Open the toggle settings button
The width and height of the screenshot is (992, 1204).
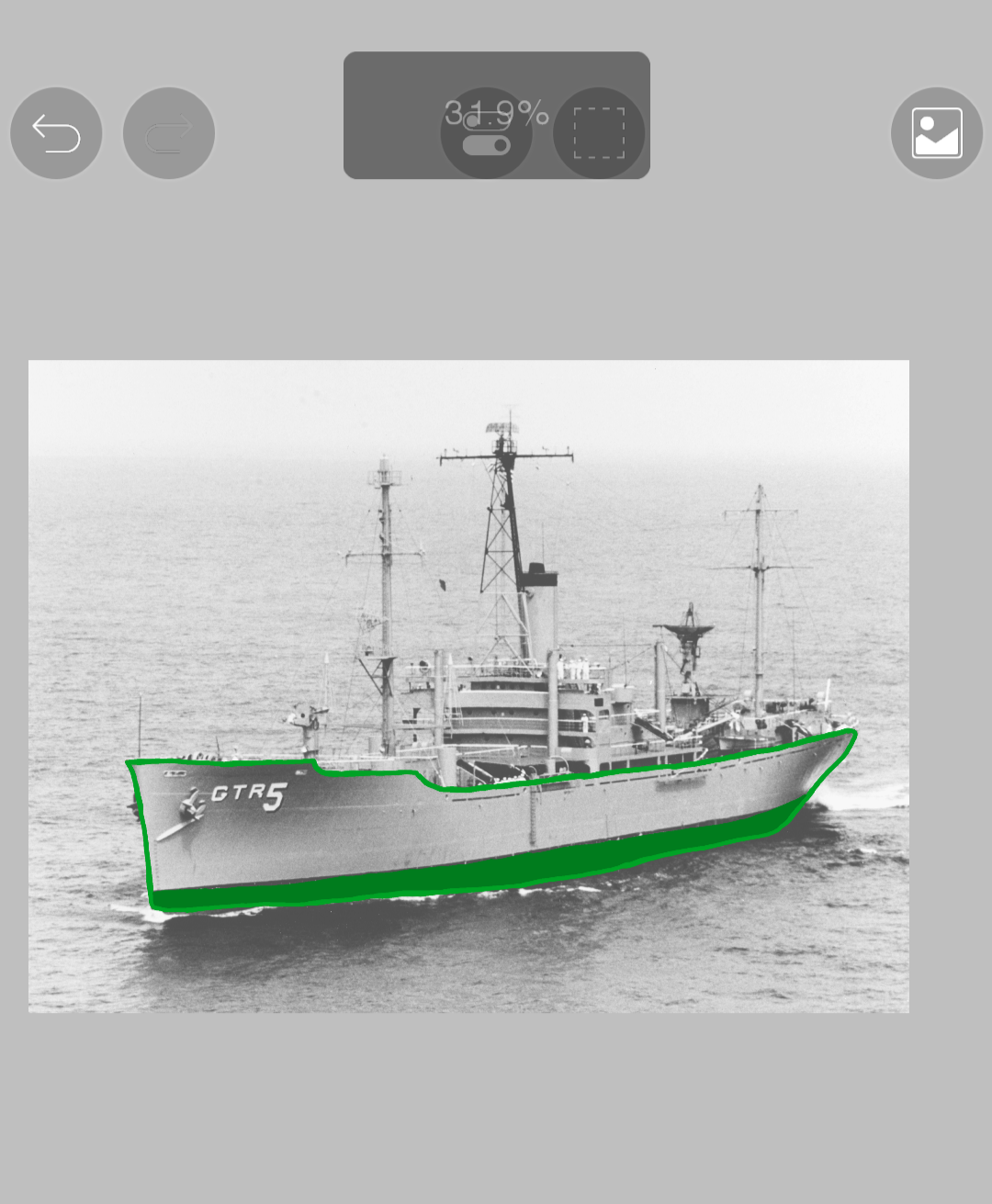coord(486,134)
